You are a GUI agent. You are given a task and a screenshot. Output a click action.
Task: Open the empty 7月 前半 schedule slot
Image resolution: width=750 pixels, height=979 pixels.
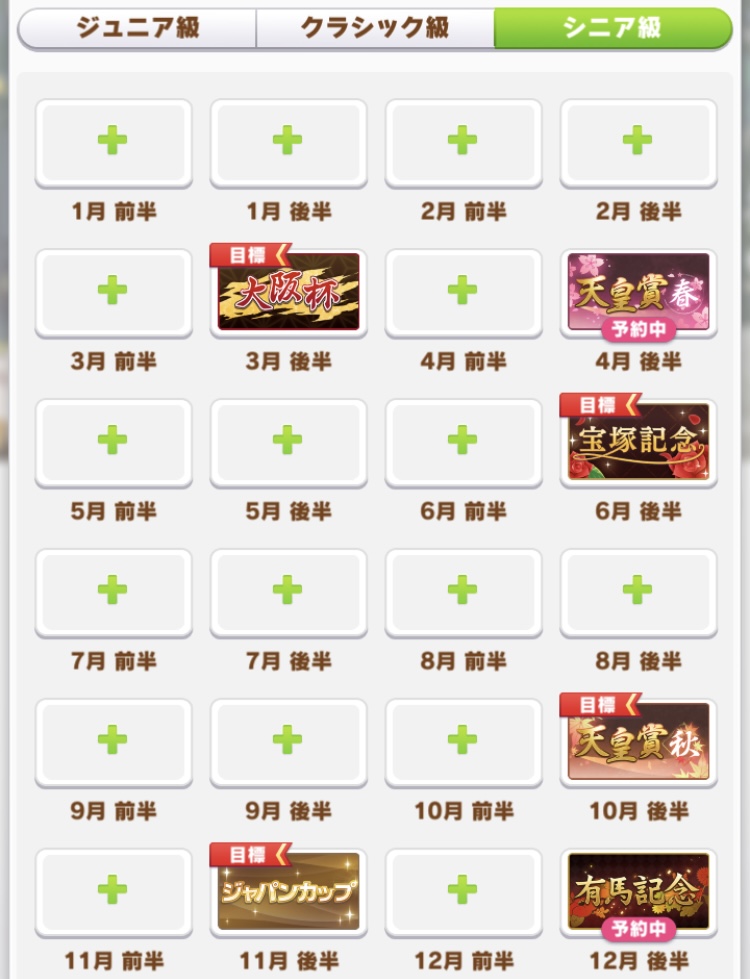tap(112, 592)
